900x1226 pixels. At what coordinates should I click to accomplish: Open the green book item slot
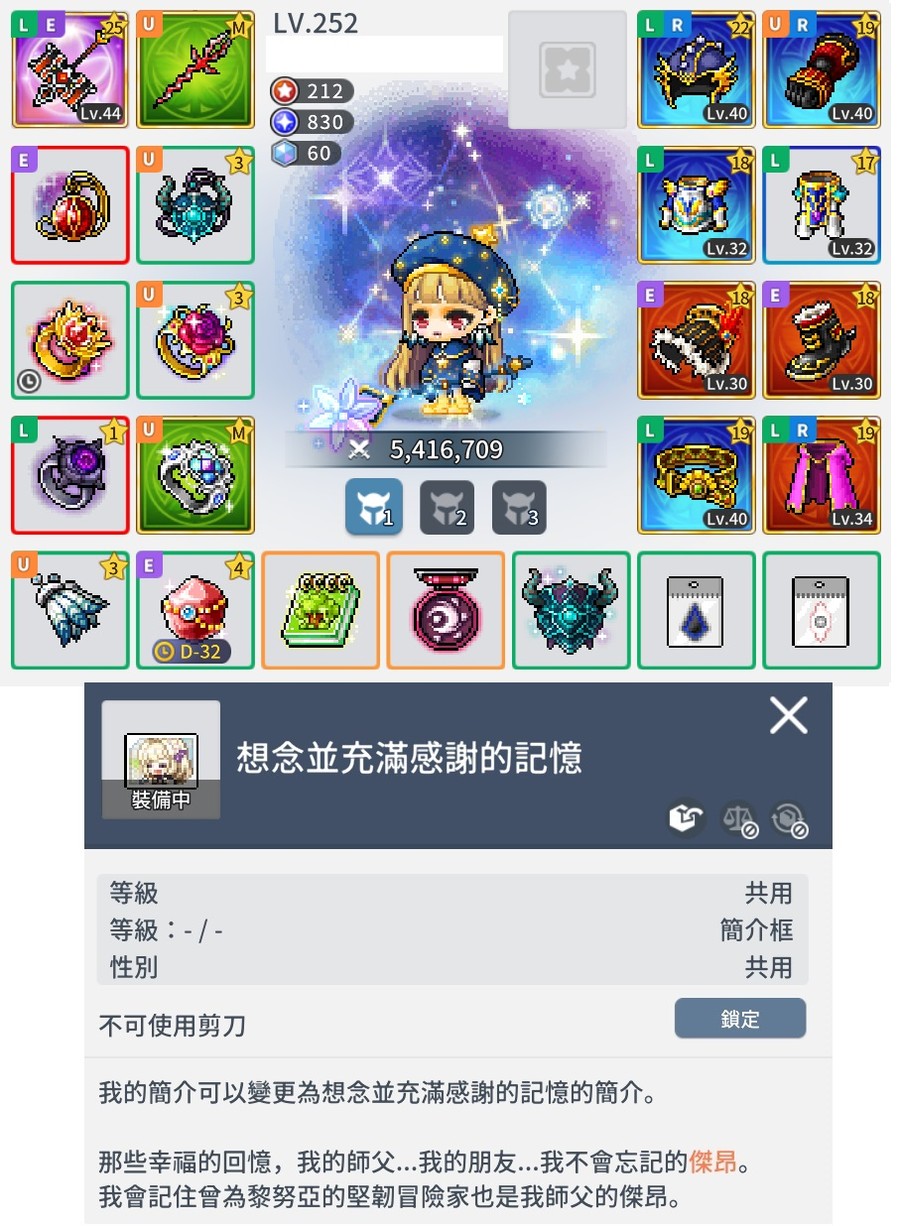(x=320, y=610)
